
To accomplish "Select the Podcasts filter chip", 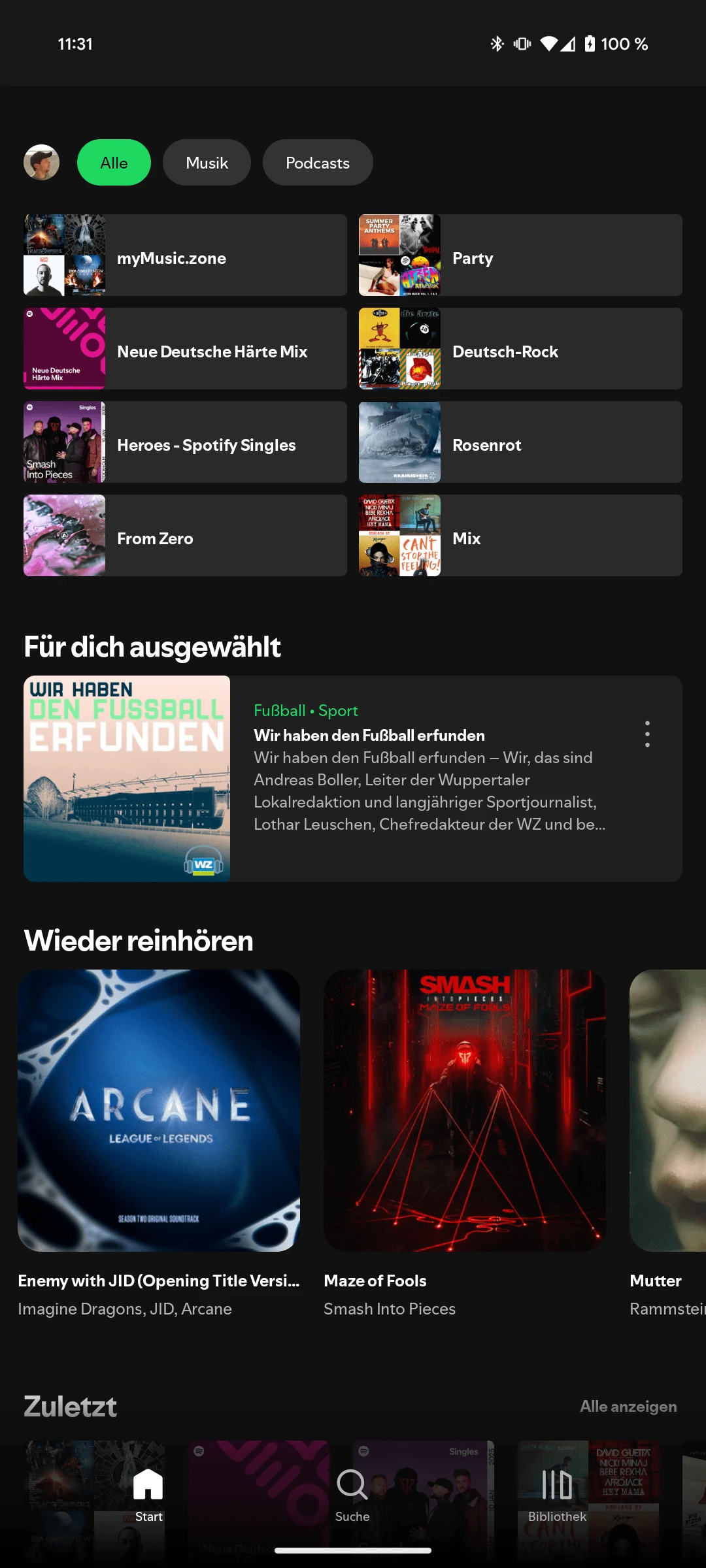I will (318, 162).
